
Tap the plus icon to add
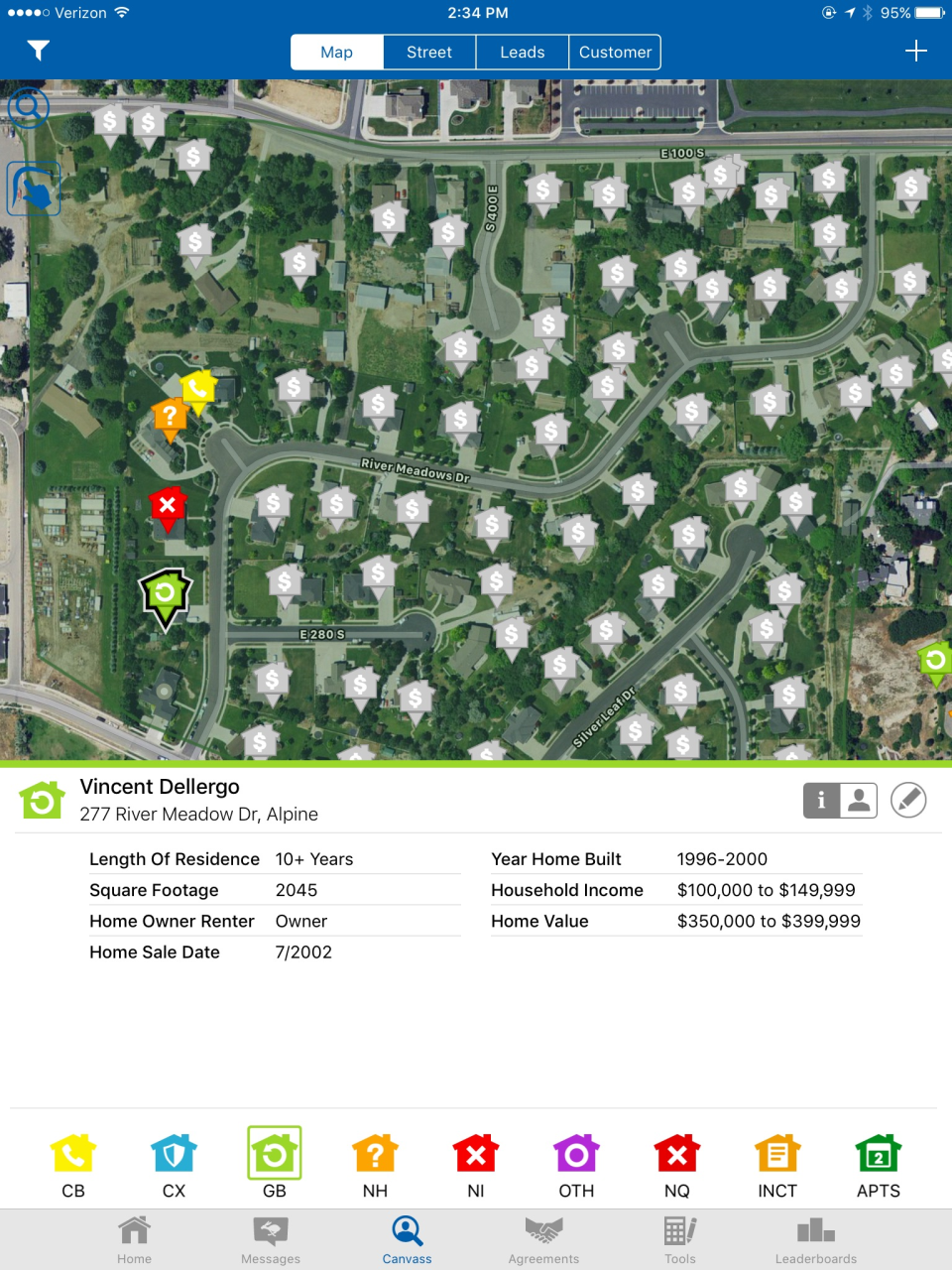click(915, 52)
